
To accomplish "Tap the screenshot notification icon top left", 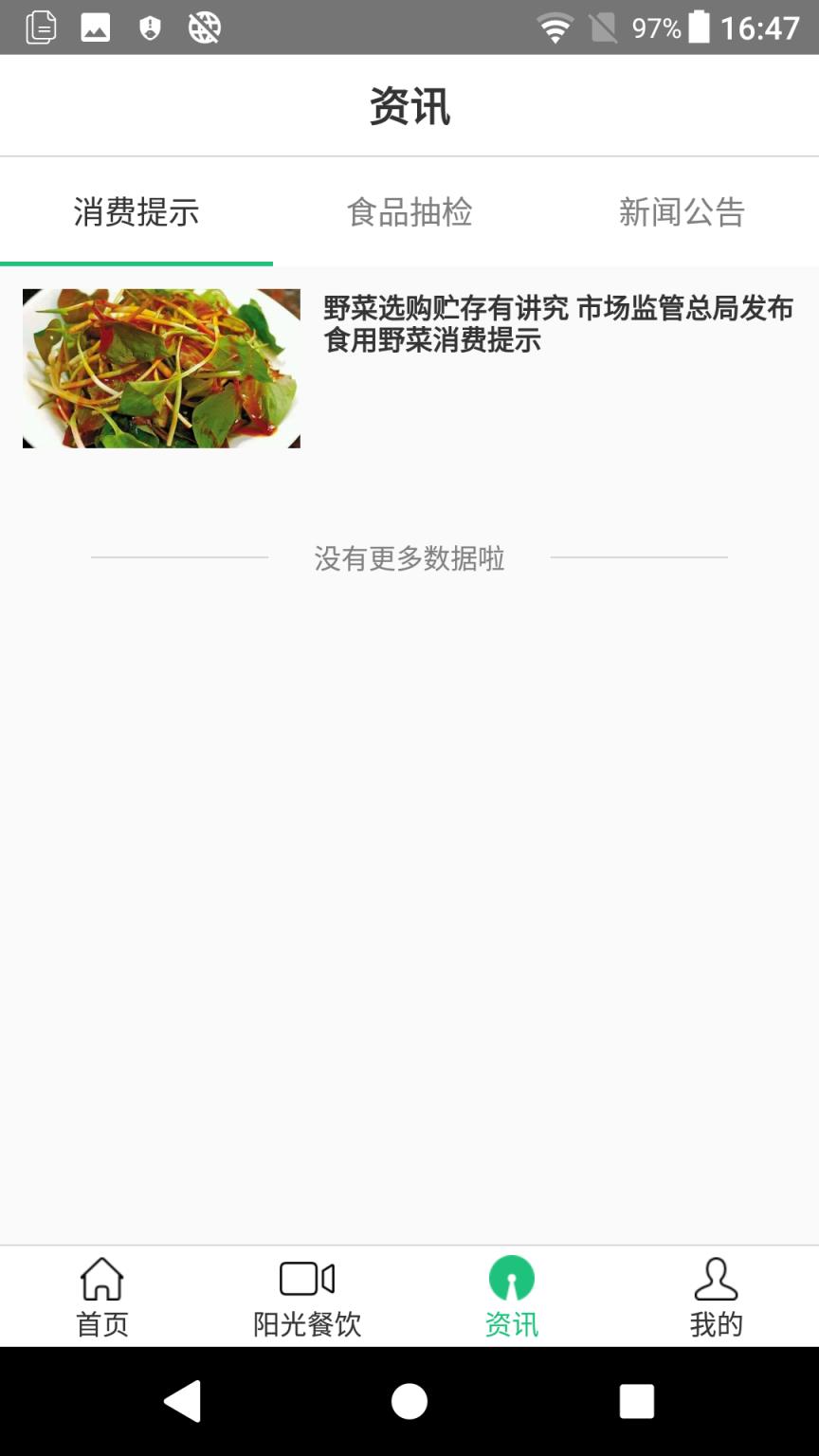I will [40, 27].
